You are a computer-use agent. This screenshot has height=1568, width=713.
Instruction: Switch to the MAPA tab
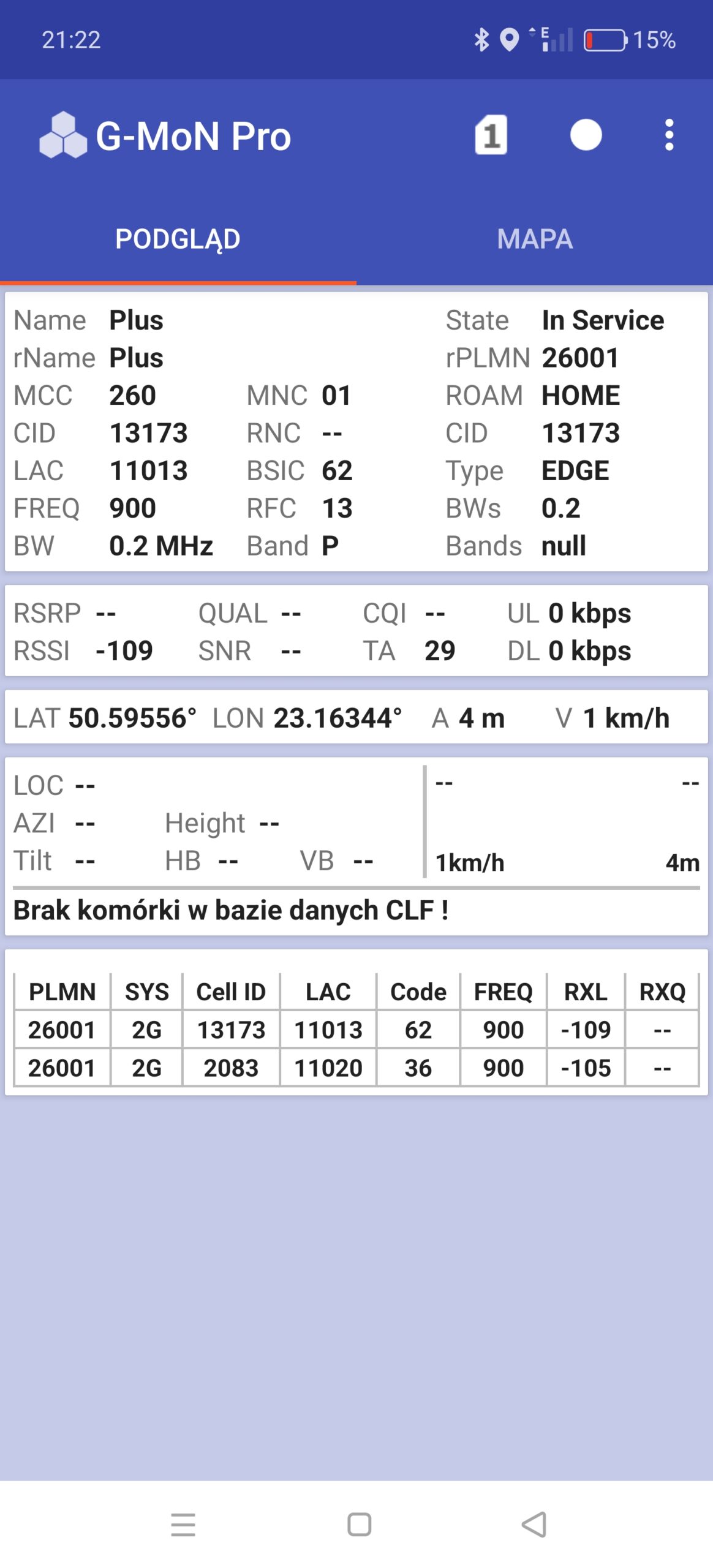point(535,239)
